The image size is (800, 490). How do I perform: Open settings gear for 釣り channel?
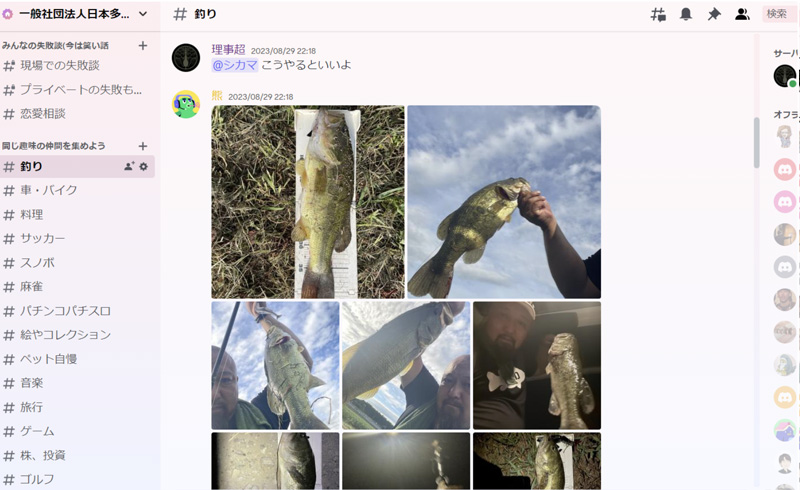pos(143,166)
